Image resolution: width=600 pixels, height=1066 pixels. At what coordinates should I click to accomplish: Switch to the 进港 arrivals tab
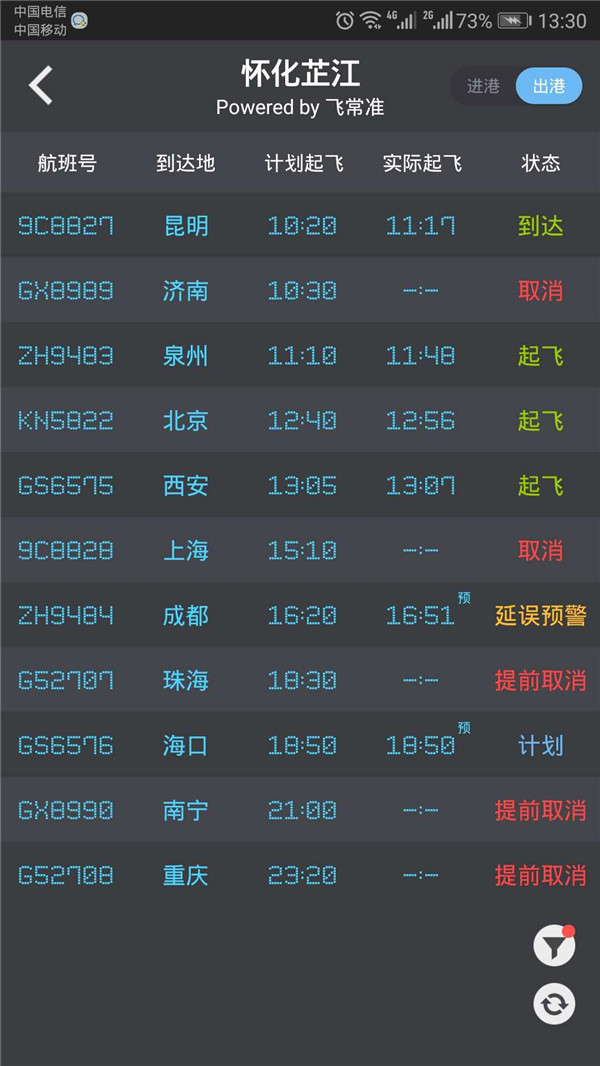click(x=483, y=86)
